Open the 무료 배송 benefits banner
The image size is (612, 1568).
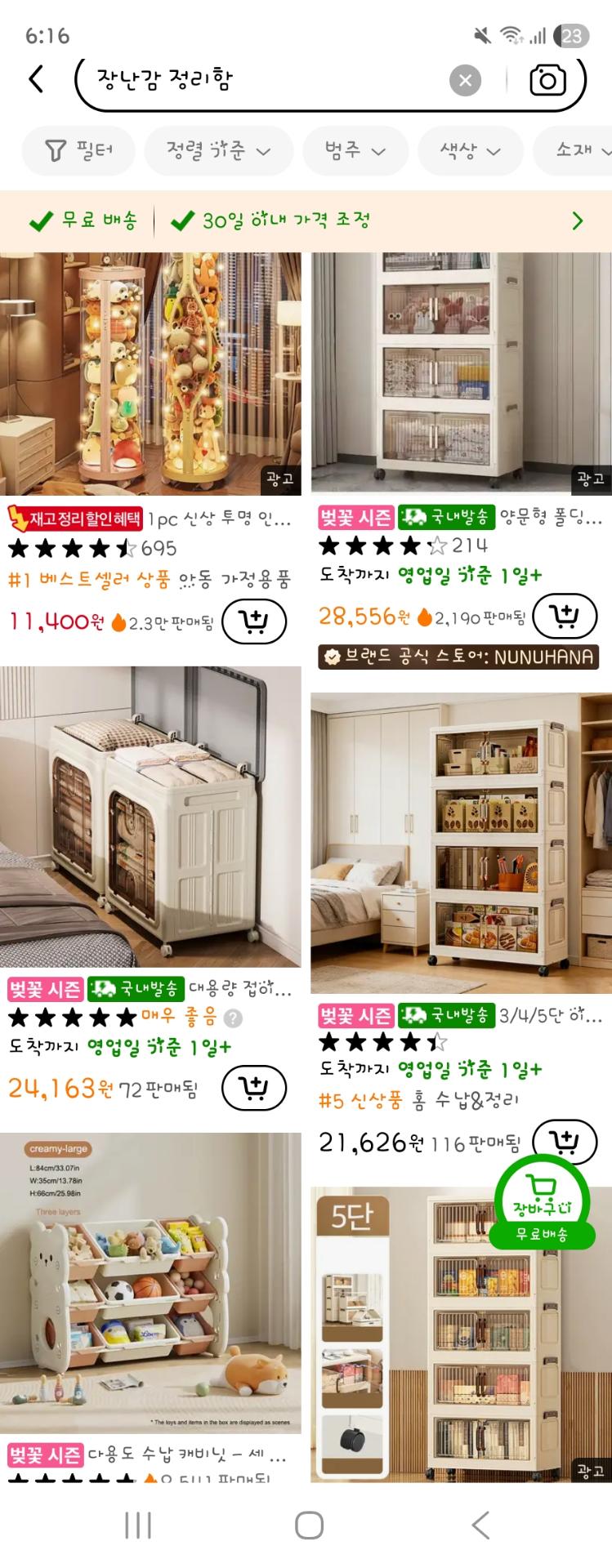click(x=306, y=220)
